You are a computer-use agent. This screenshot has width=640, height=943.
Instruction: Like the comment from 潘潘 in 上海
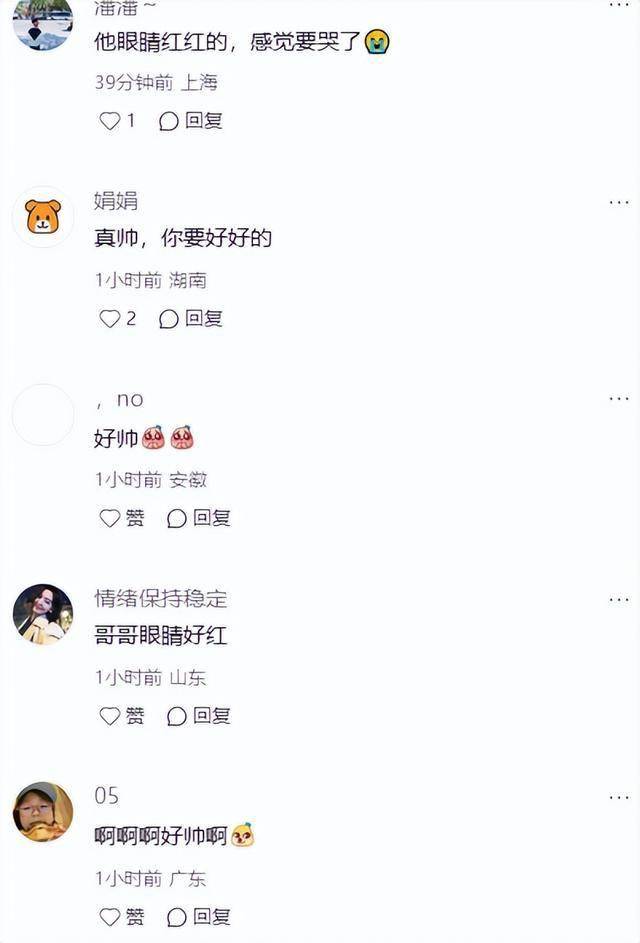[110, 121]
